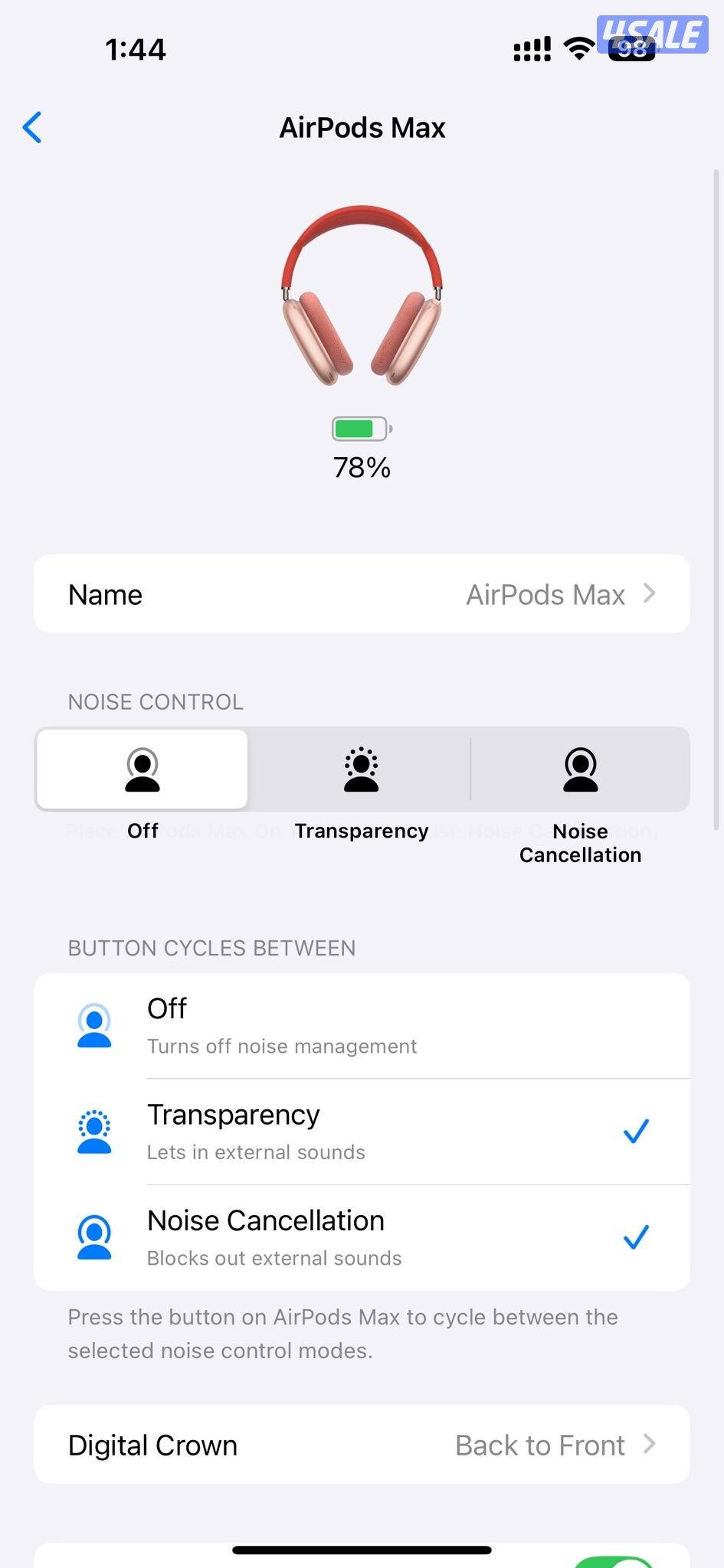This screenshot has width=724, height=1568.
Task: Click the Transparency icon beside Lets in external sounds
Action: point(95,1131)
